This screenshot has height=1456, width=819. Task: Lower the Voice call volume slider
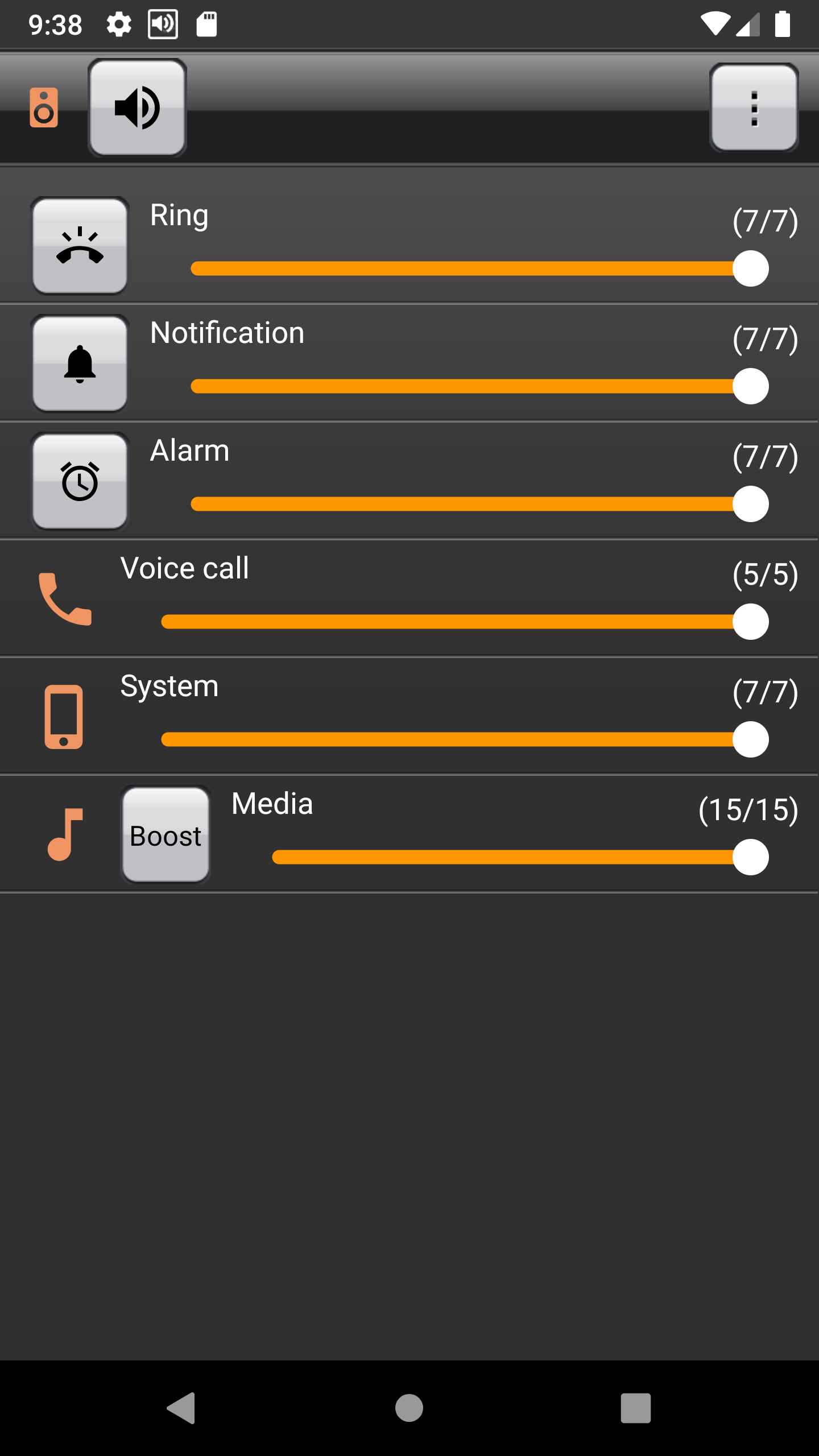(398, 622)
